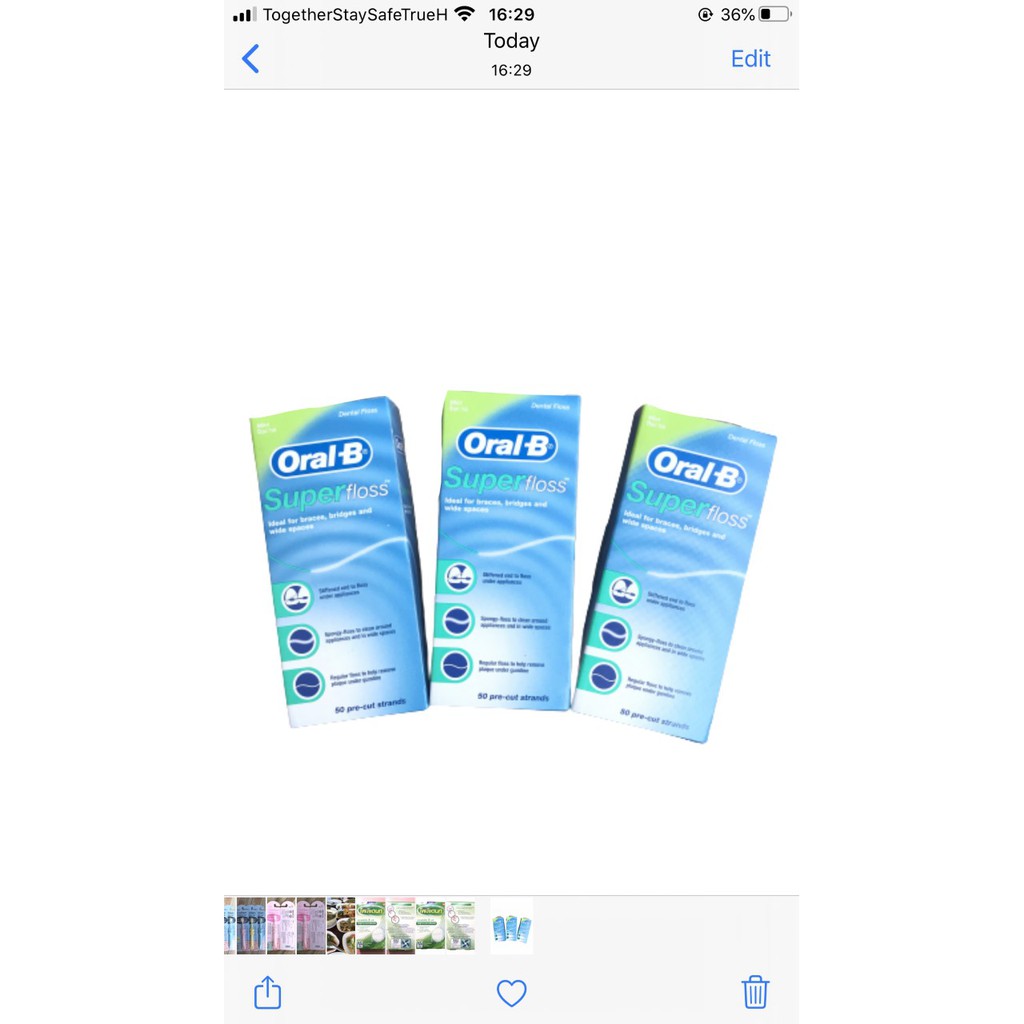Share this photo

click(x=267, y=993)
